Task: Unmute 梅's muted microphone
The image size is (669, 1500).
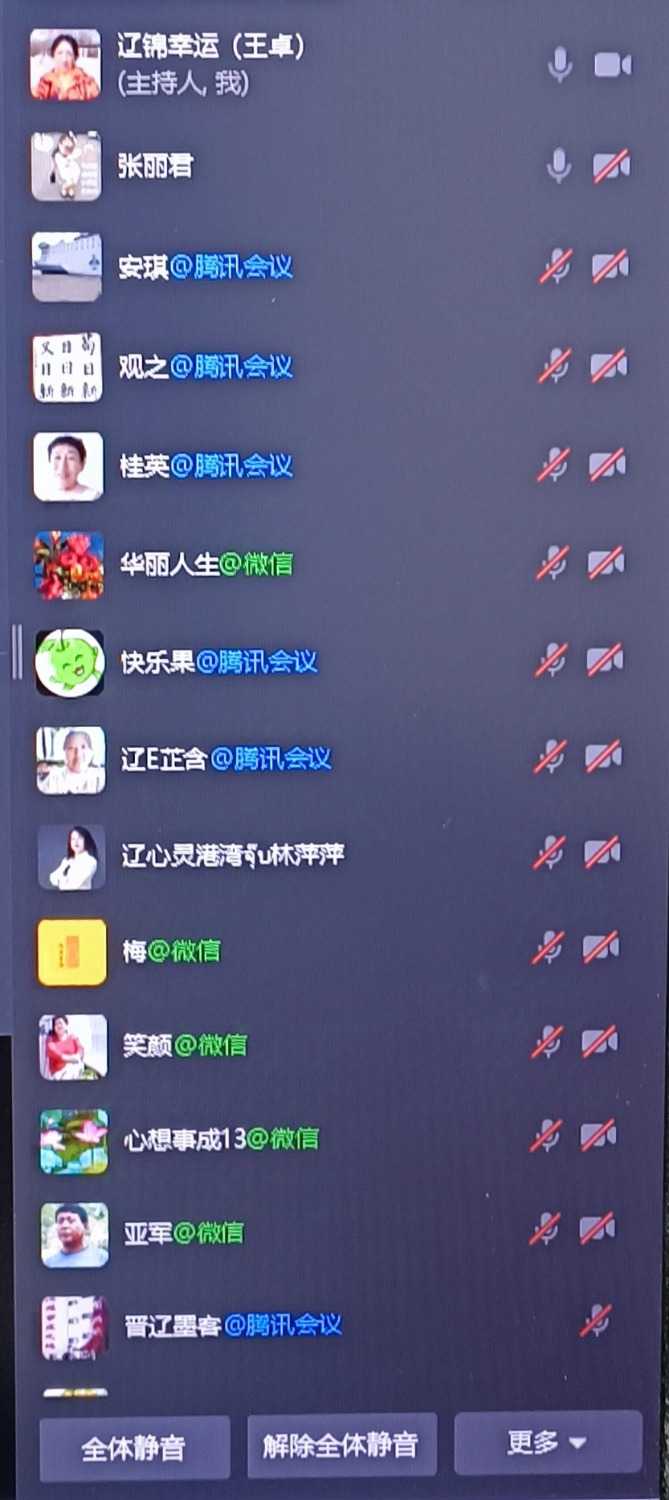Action: (548, 948)
